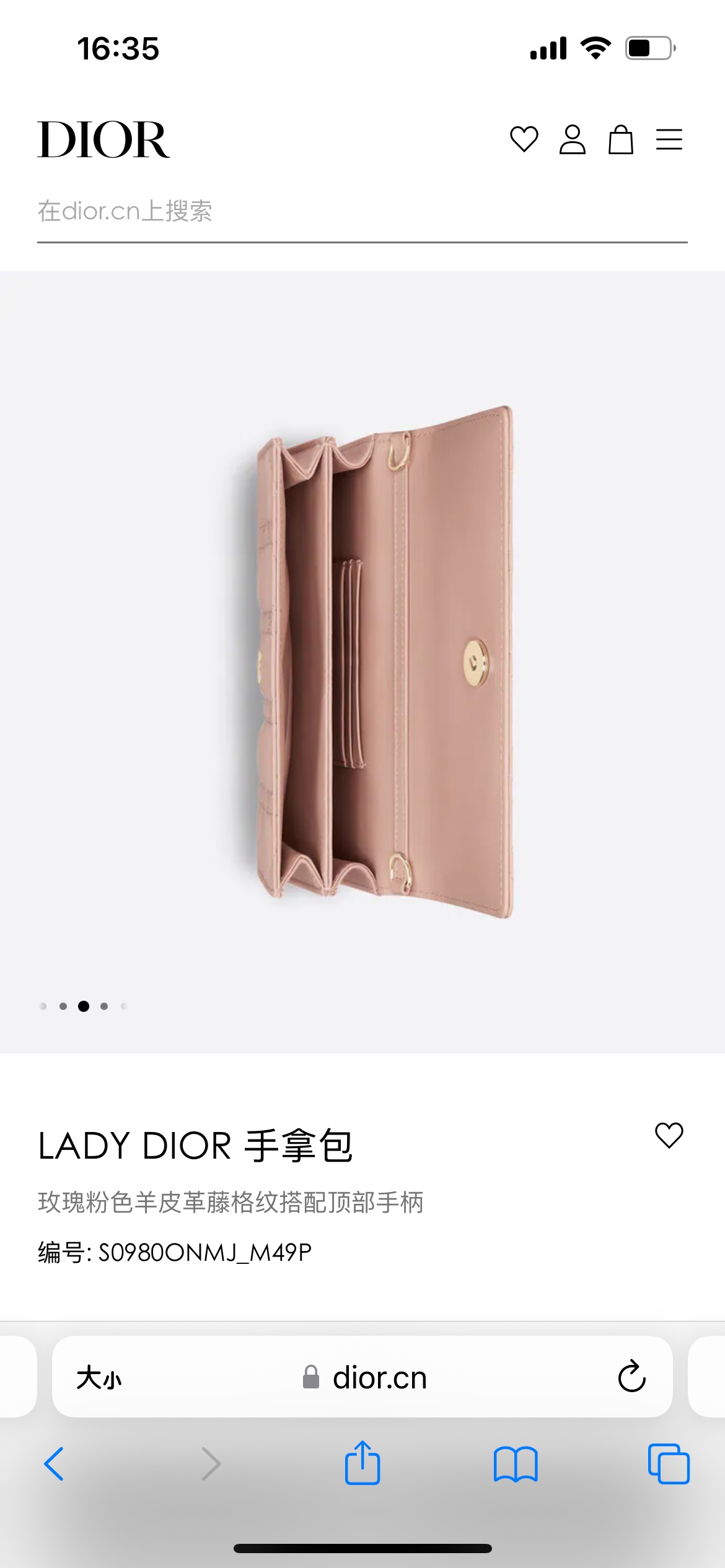The image size is (725, 1568).
Task: Tap the DIOR logo to go home
Action: click(103, 140)
